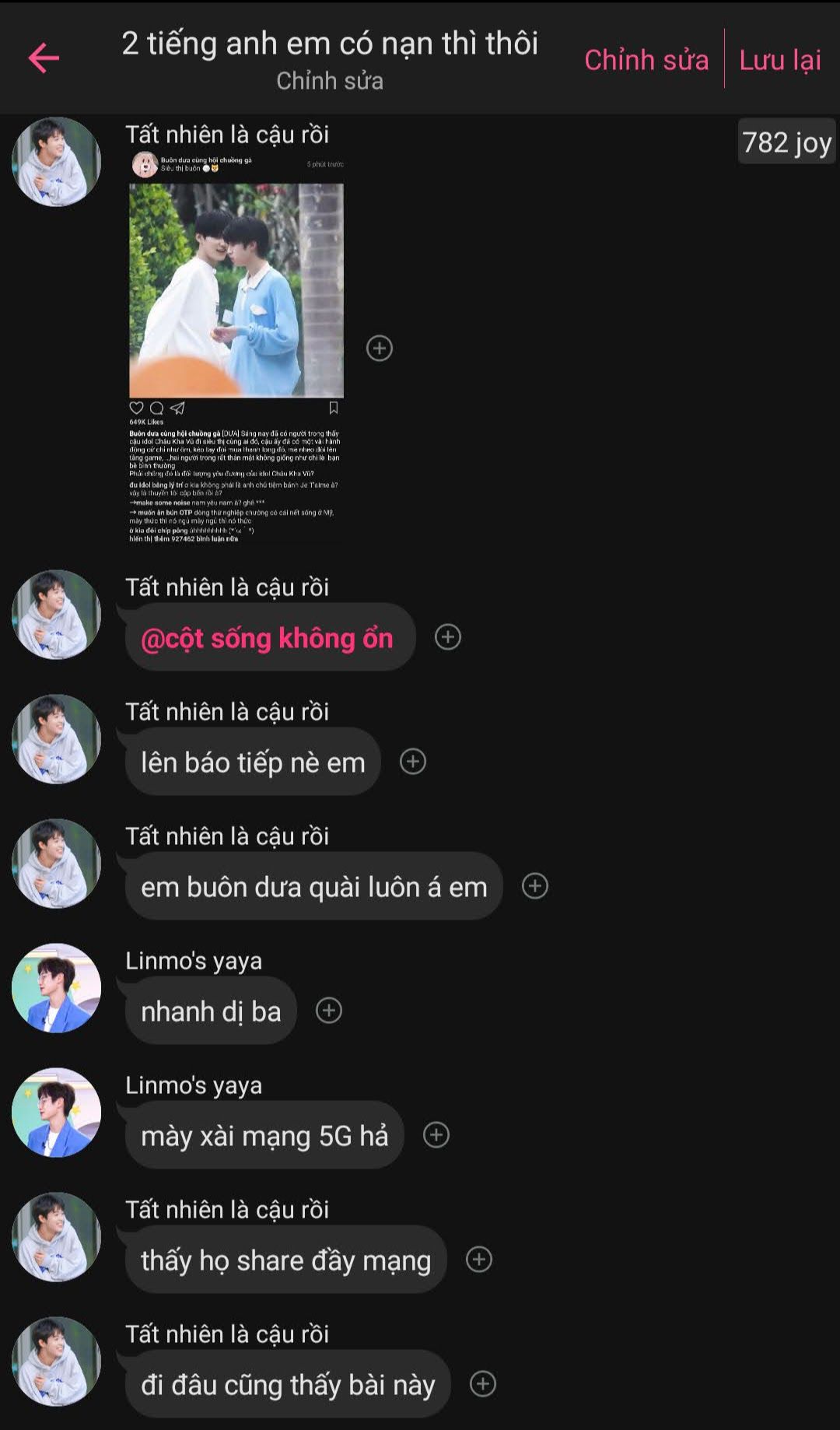Tap the plus next to "@cột sống không ổn"
The image size is (840, 1430).
tap(448, 637)
